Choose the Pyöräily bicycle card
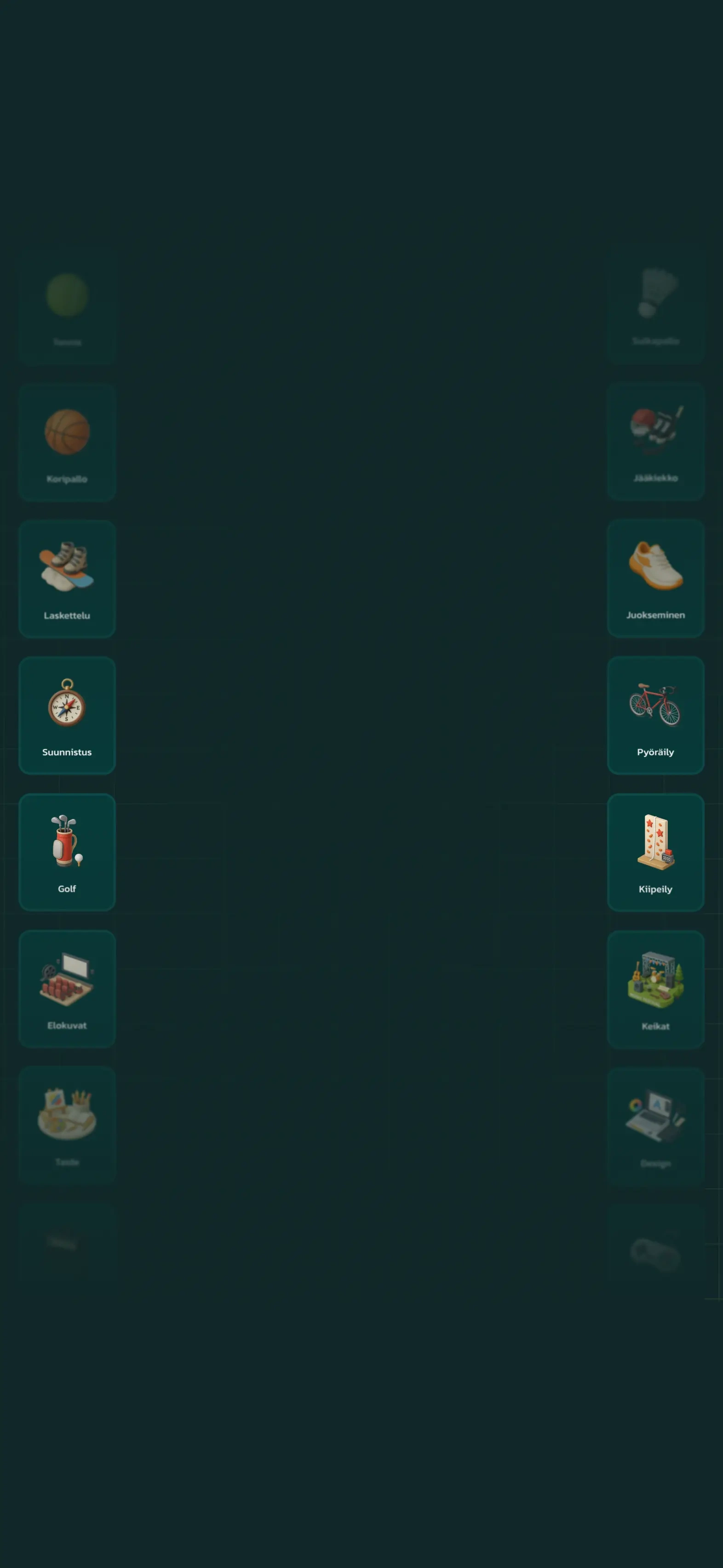 click(x=655, y=715)
